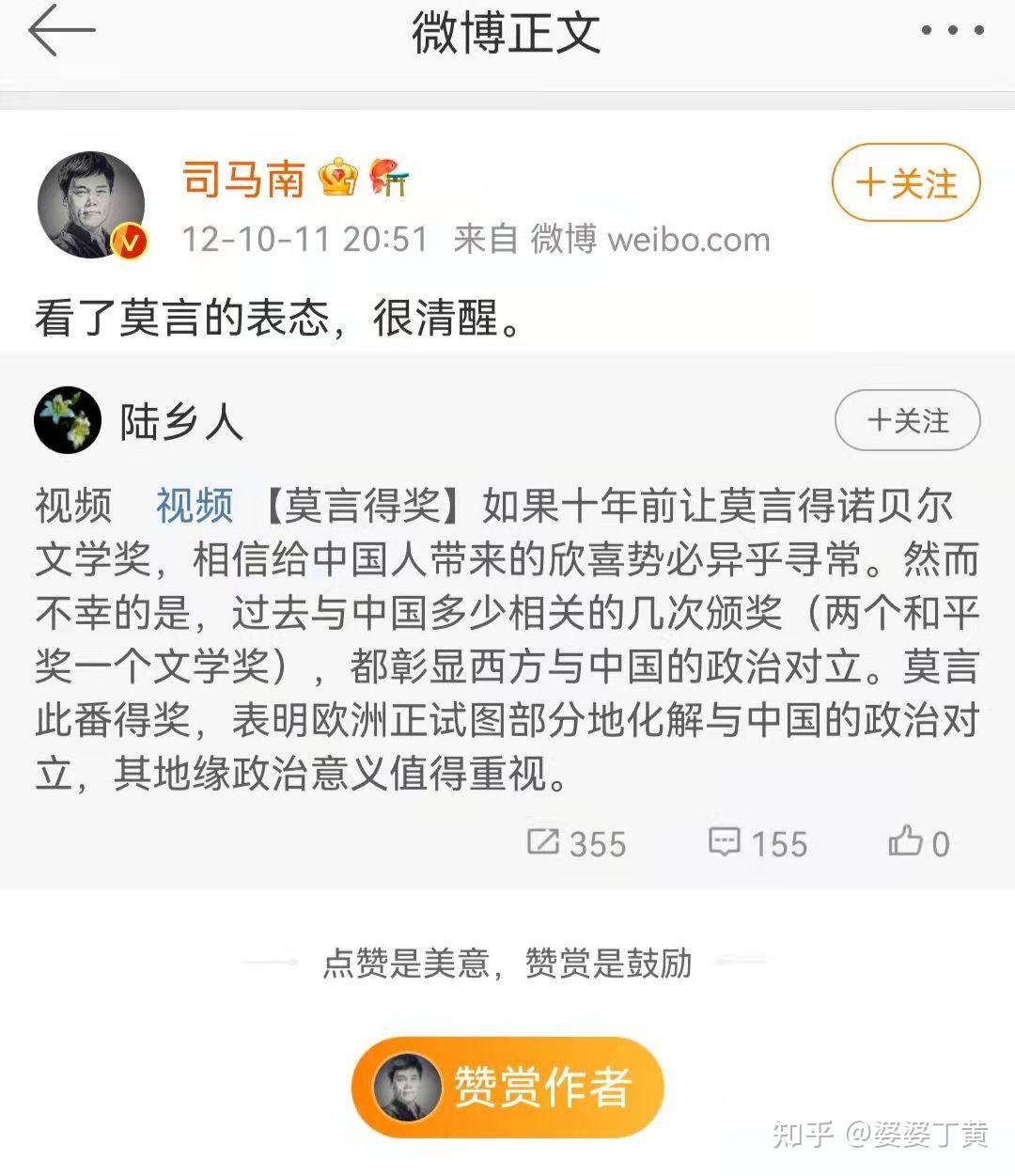Open the repost count 355
This screenshot has width=1015, height=1176.
pyautogui.click(x=576, y=842)
